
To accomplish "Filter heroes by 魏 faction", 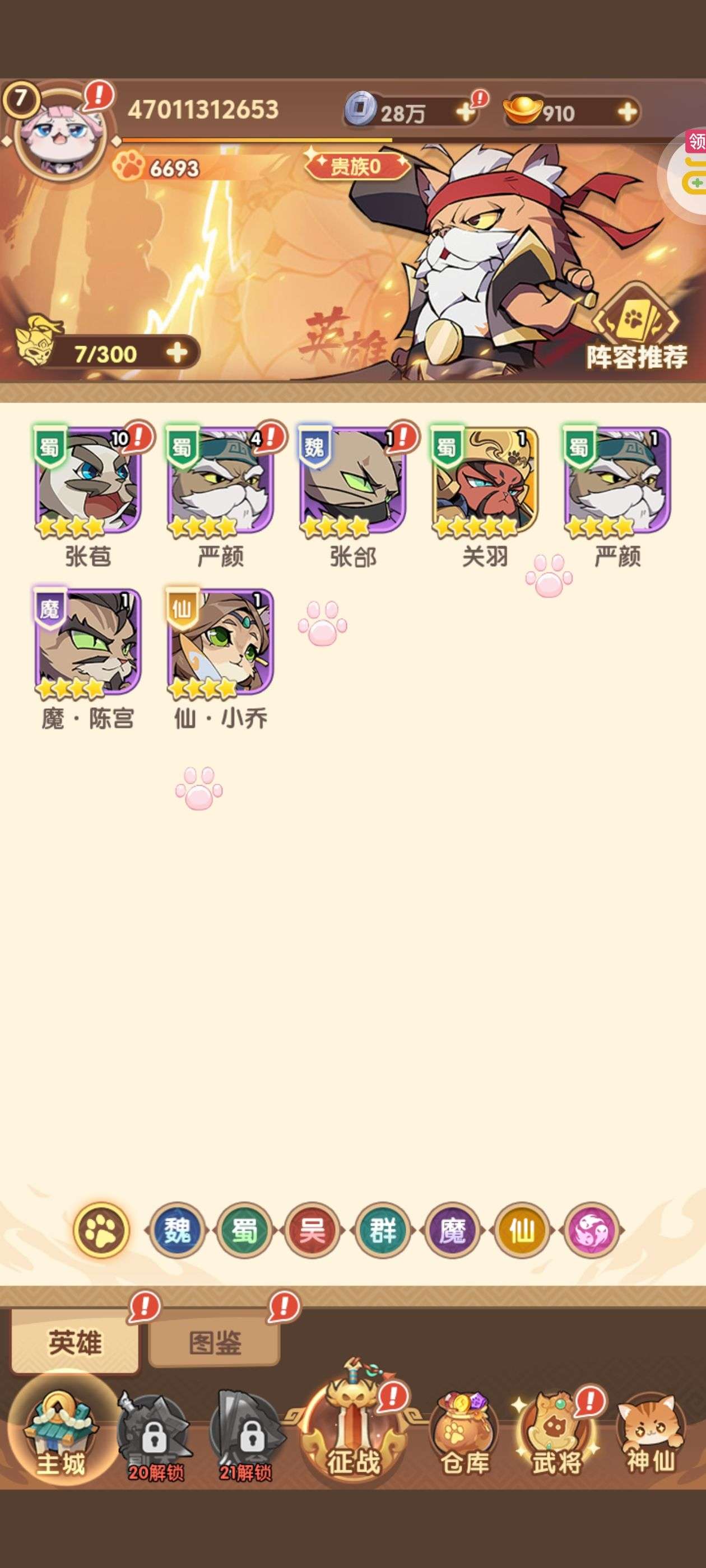I will (x=176, y=1230).
